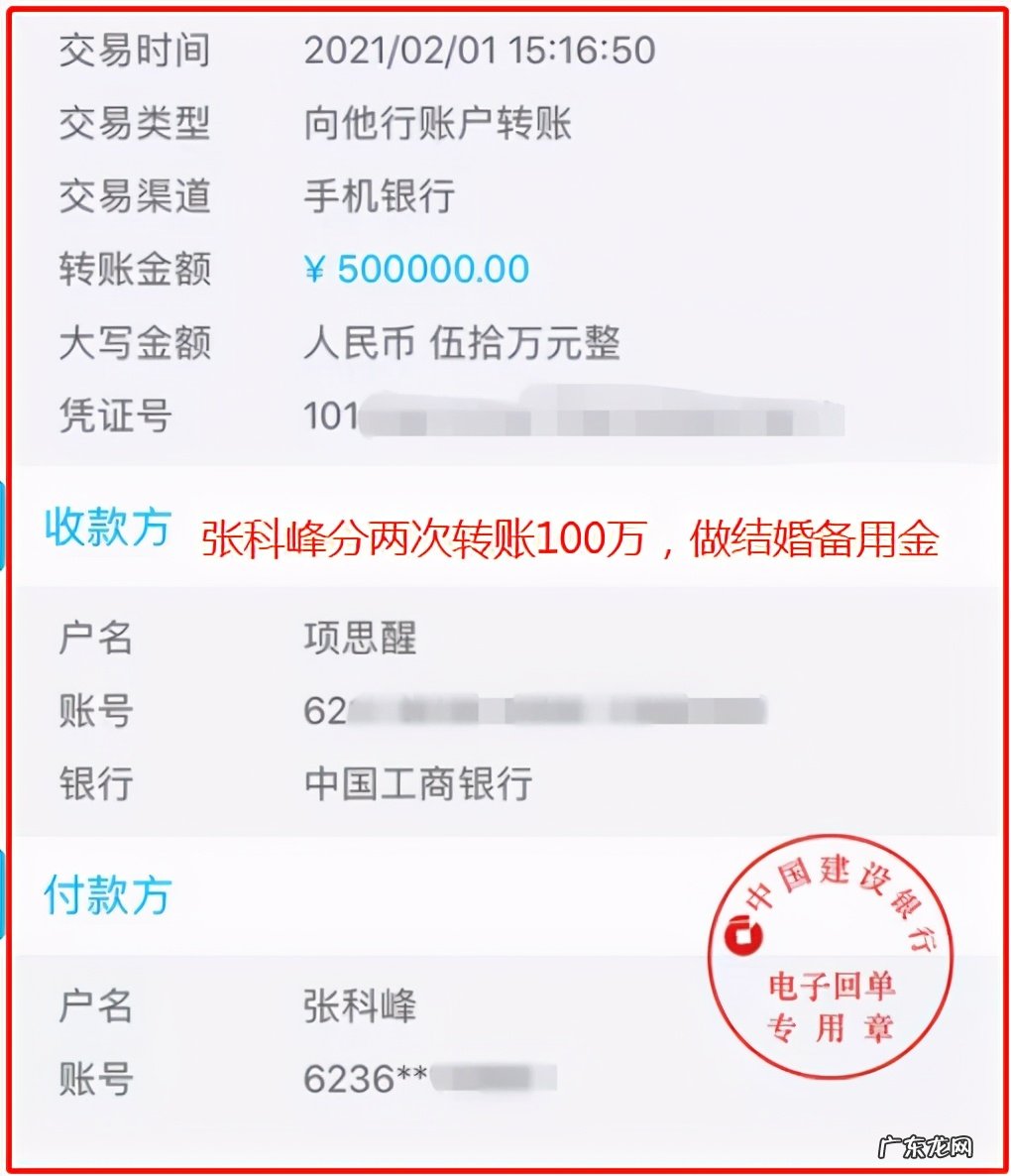Click the blue transfer amount ¥500000.00
1011x1176 pixels.
416,268
